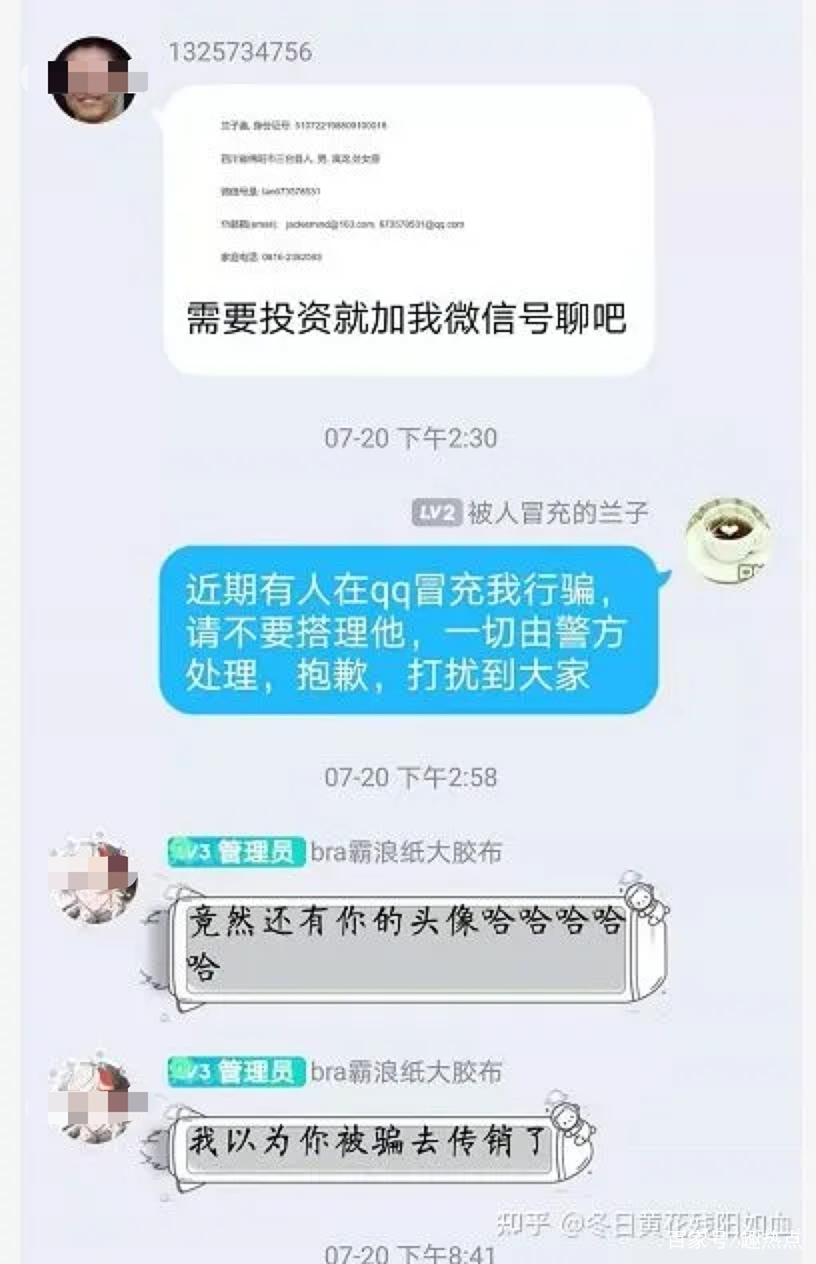Open bra霸浪纸大胶布's avatar beside the 我以为你被骗去传销了 message
Viewport: 816px width, 1264px height.
click(94, 1100)
